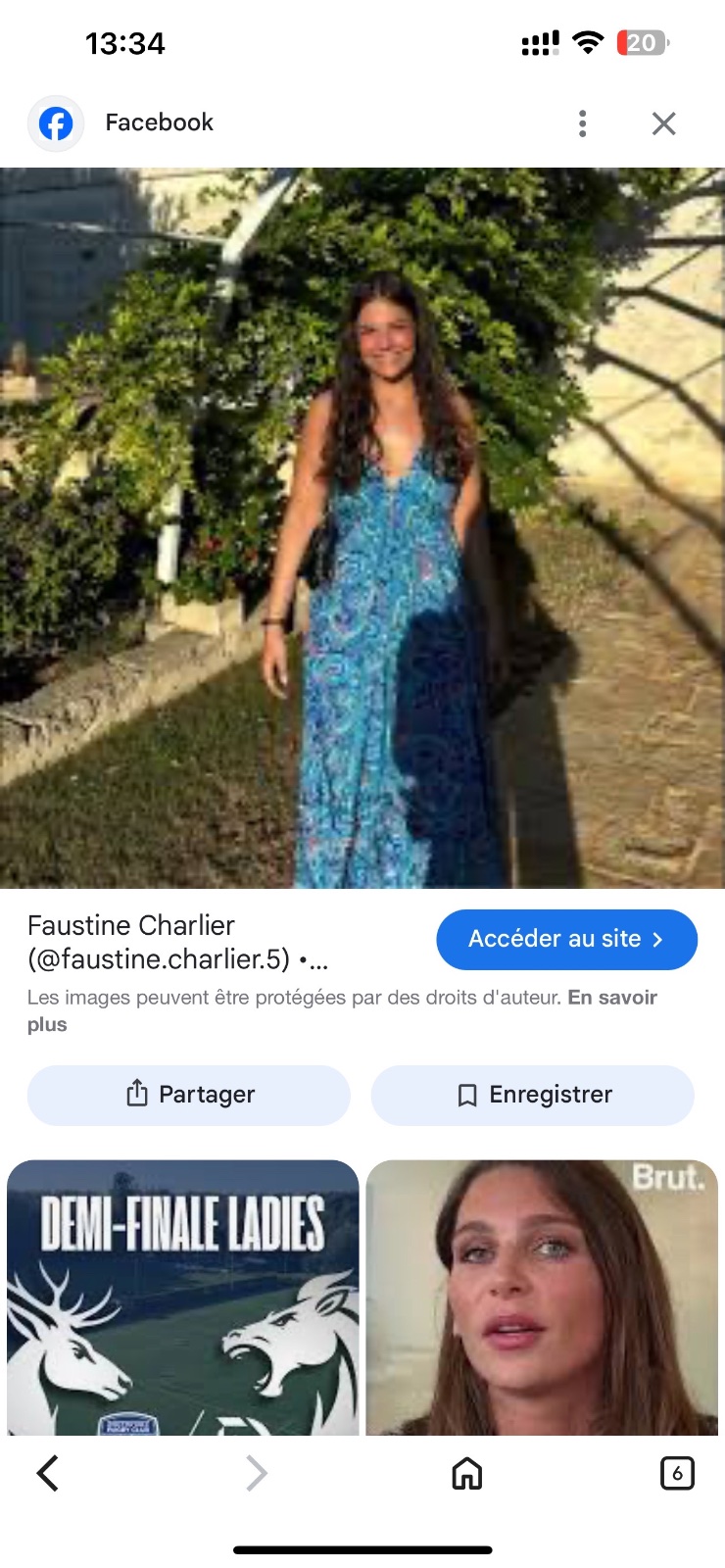725x1568 pixels.
Task: Save the image with Enregistrer
Action: (532, 1095)
